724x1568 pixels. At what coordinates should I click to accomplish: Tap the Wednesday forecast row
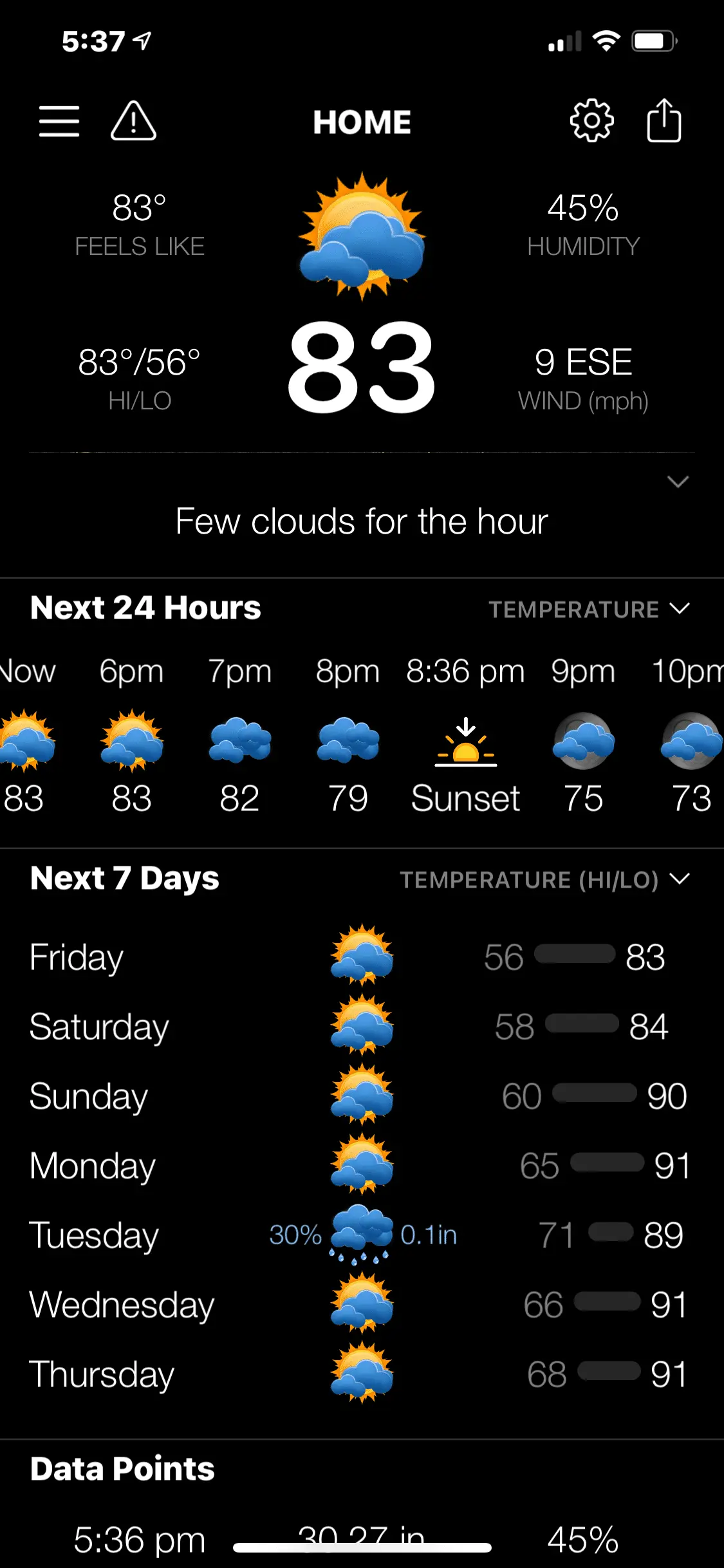coord(362,1305)
